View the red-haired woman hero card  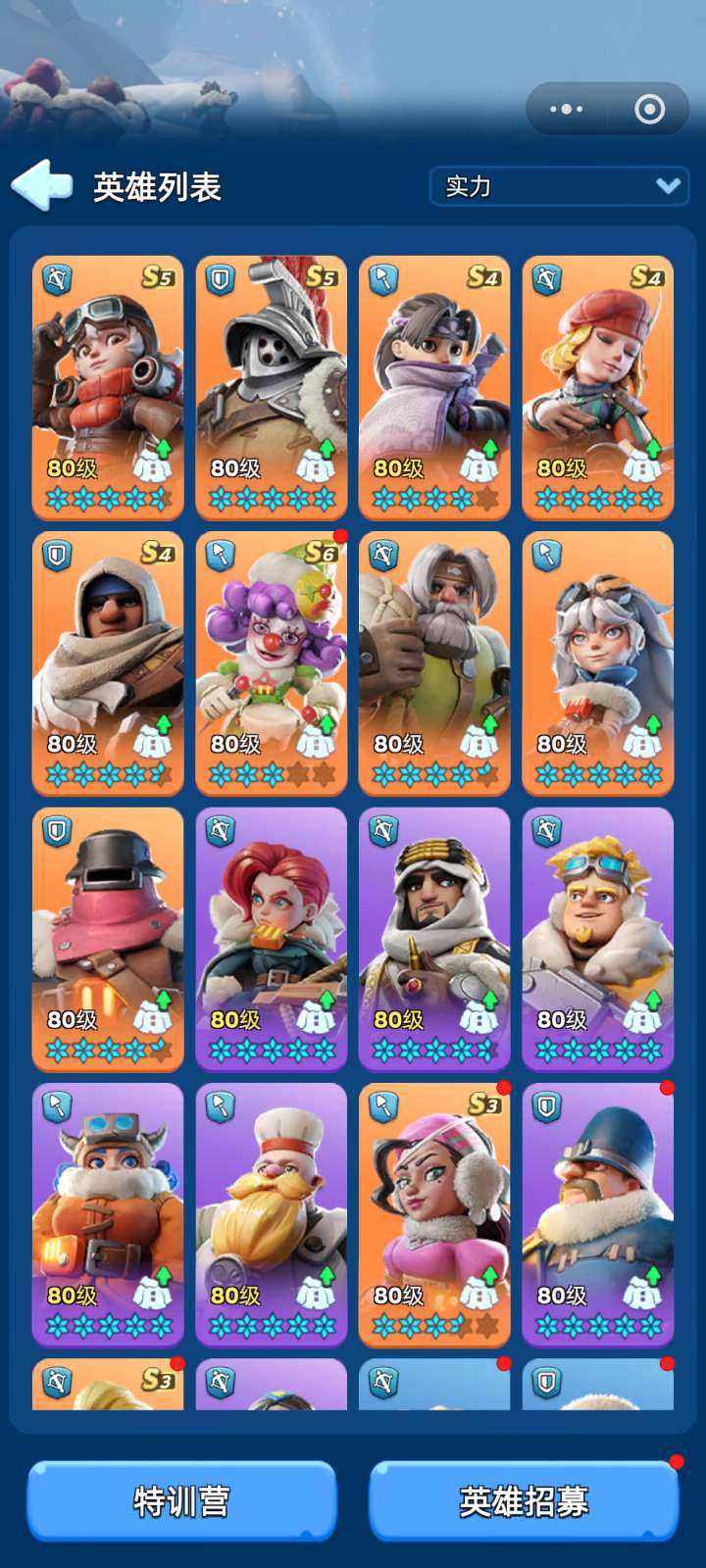click(x=272, y=938)
